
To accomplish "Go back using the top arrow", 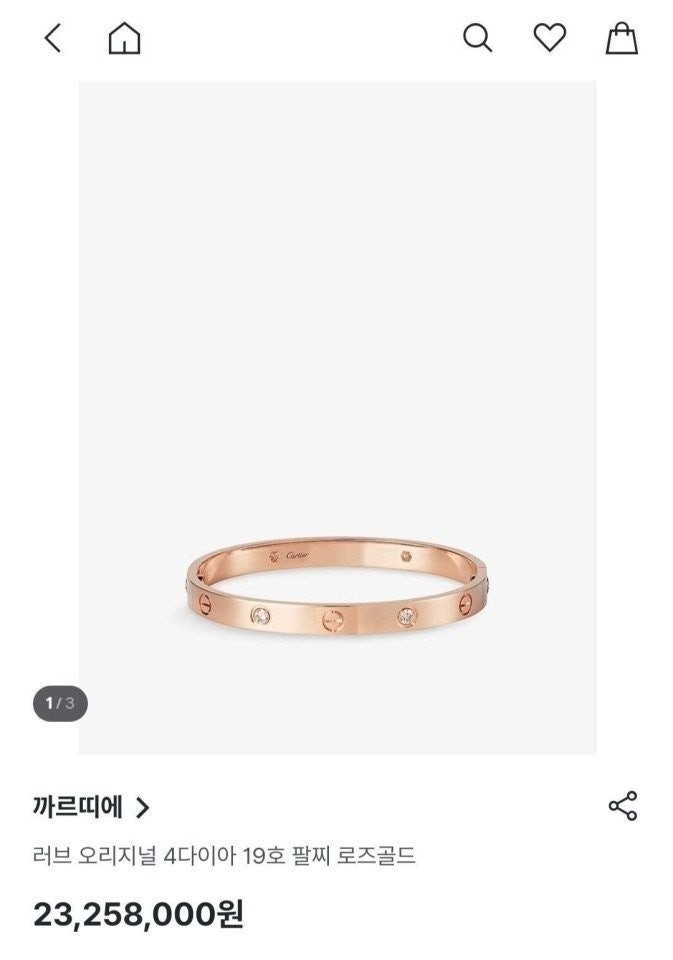I will [x=53, y=38].
